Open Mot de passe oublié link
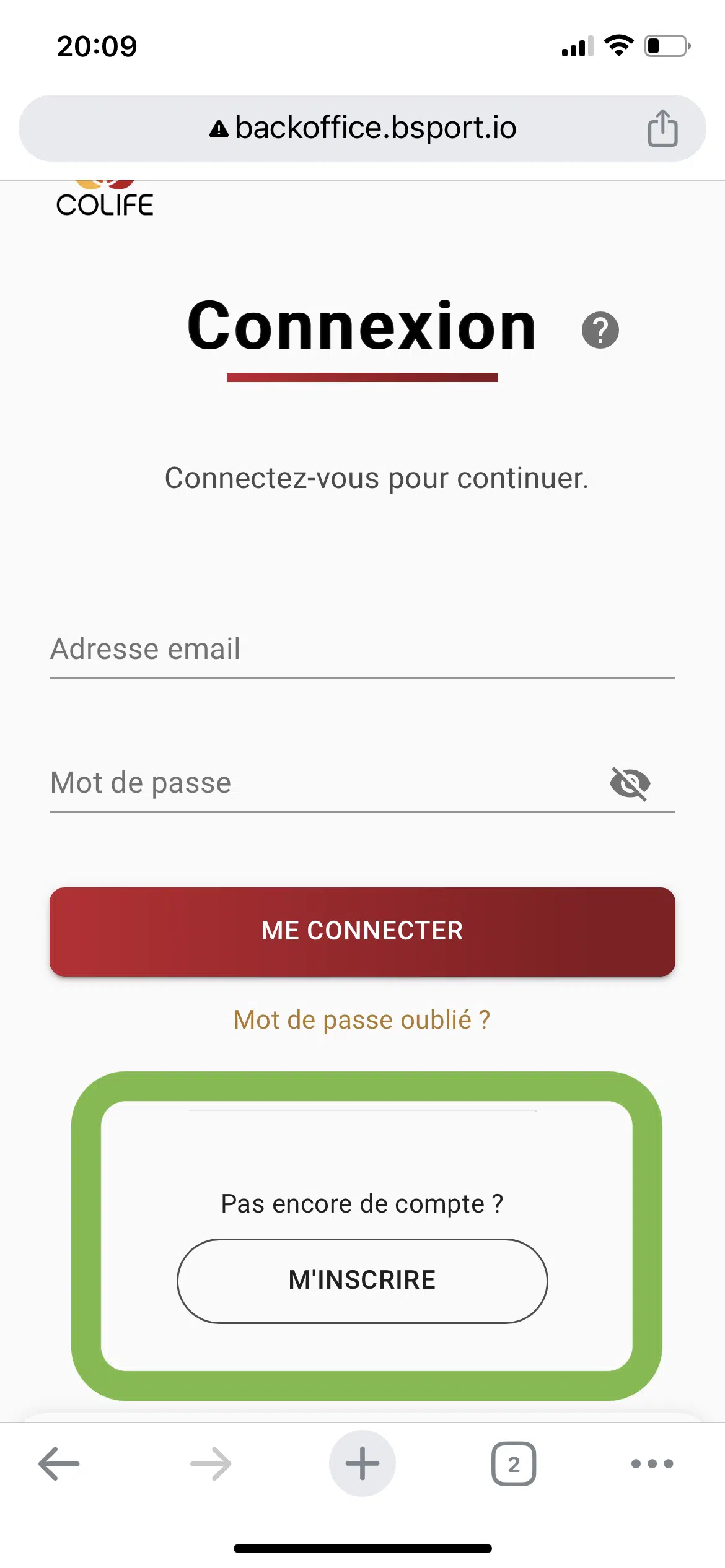This screenshot has height=1568, width=725. pos(362,1019)
